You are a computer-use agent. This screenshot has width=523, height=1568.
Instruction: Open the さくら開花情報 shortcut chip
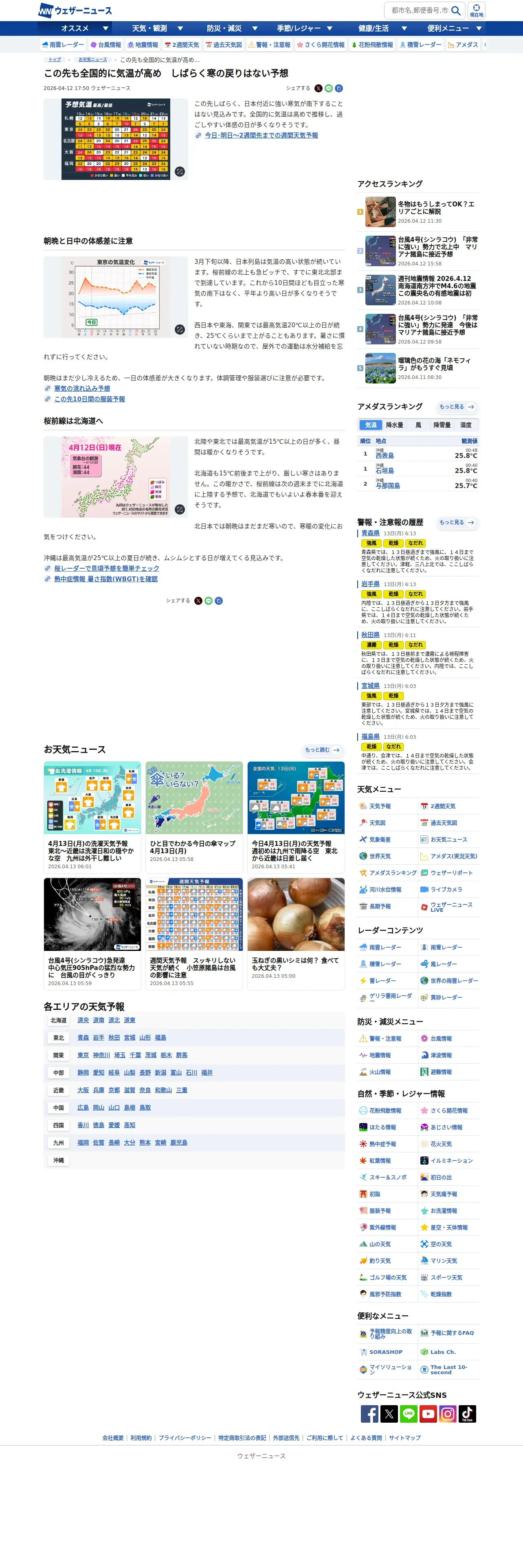pyautogui.click(x=321, y=45)
